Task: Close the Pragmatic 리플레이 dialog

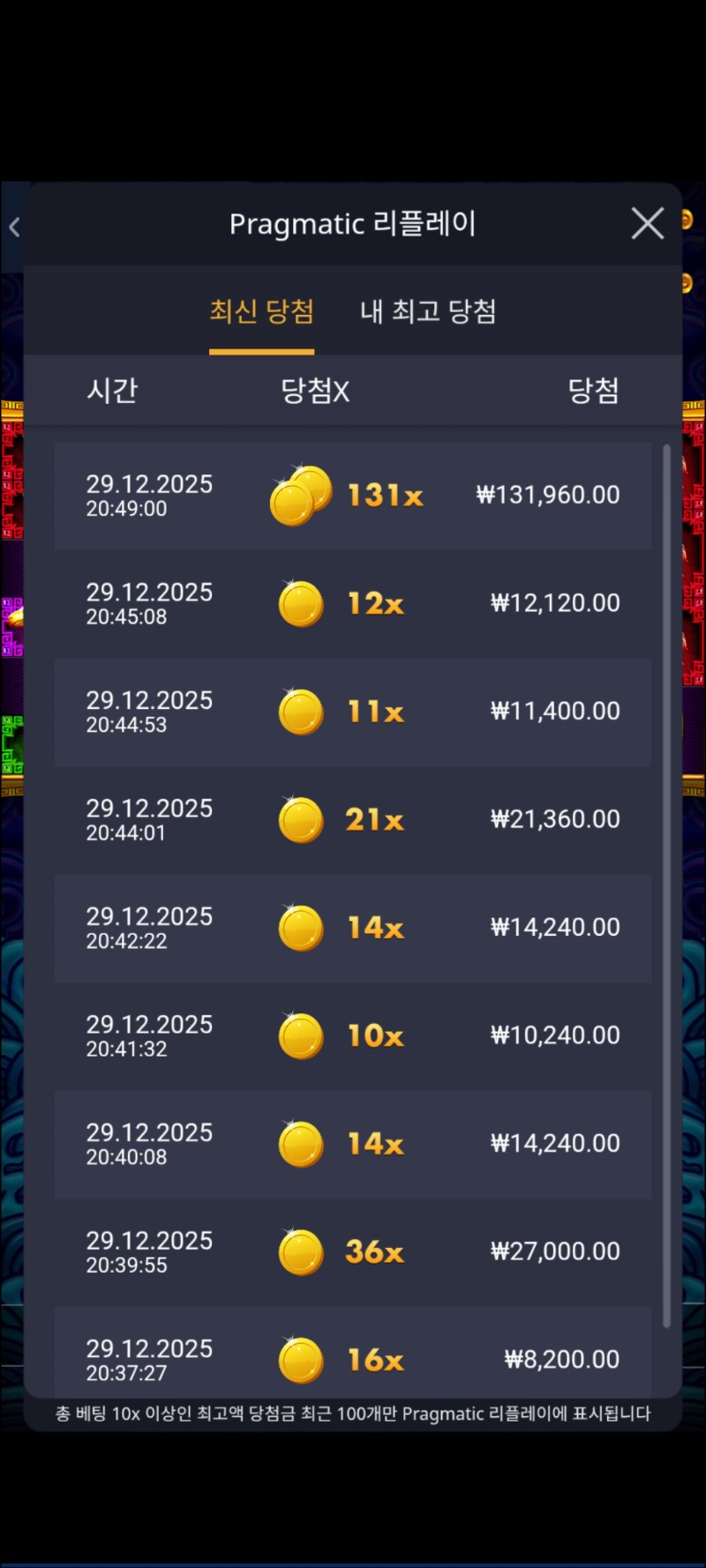Action: (648, 224)
